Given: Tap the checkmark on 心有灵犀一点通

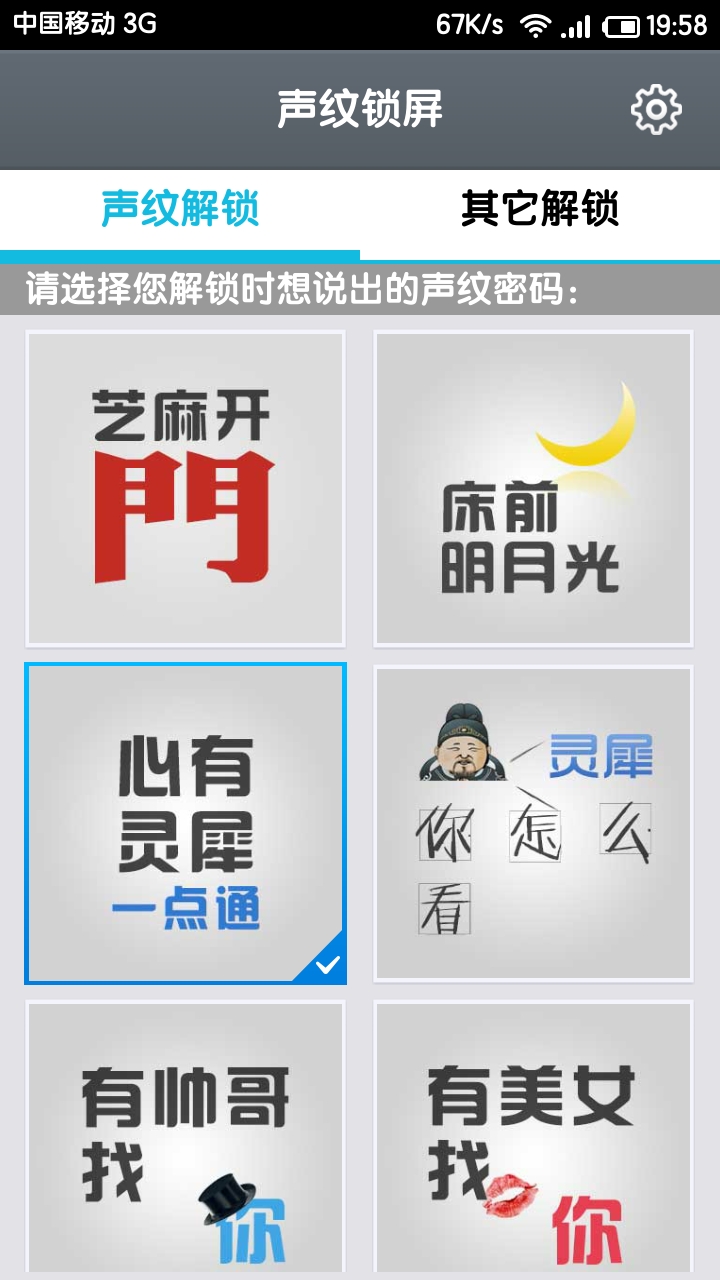Looking at the screenshot, I should pyautogui.click(x=327, y=963).
